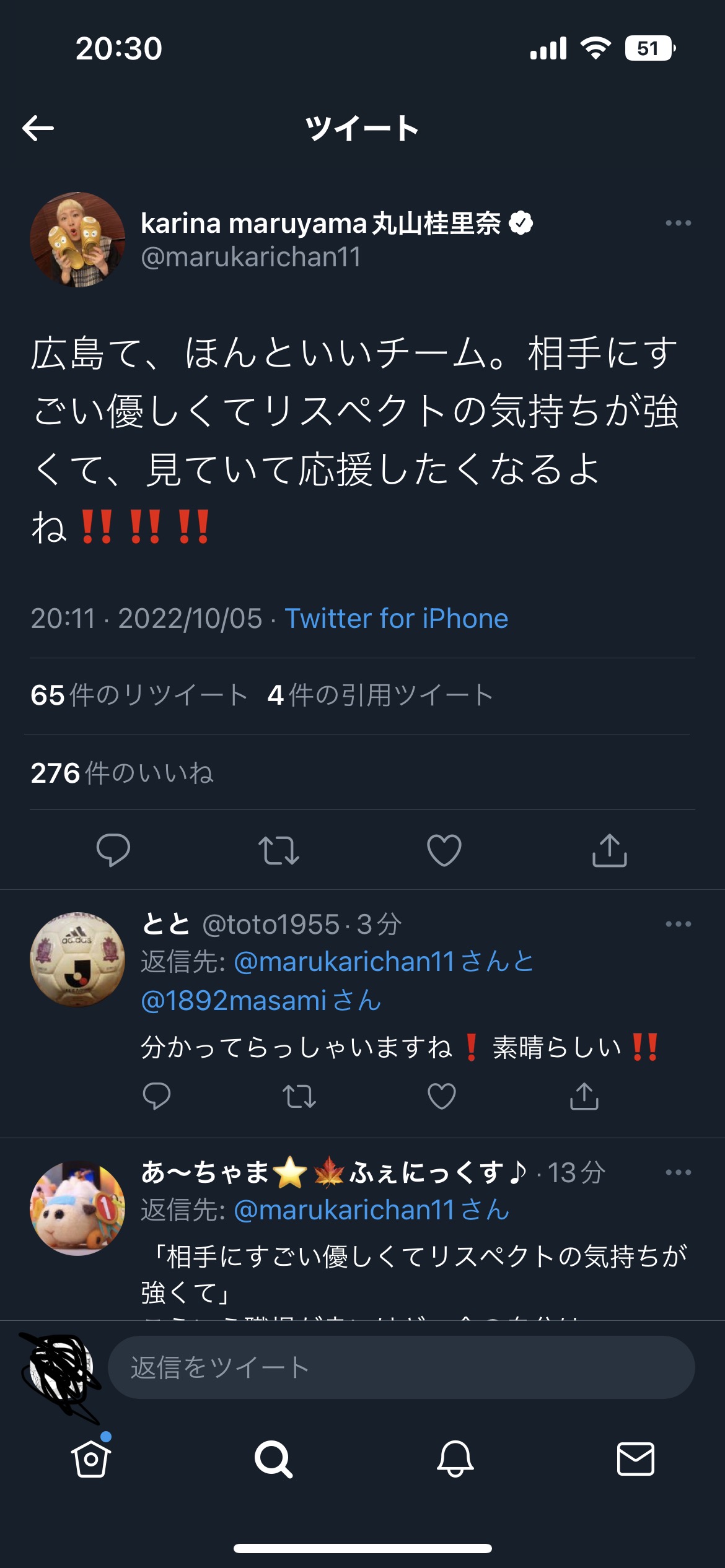
Task: Go back using the top-left arrow
Action: tap(38, 128)
